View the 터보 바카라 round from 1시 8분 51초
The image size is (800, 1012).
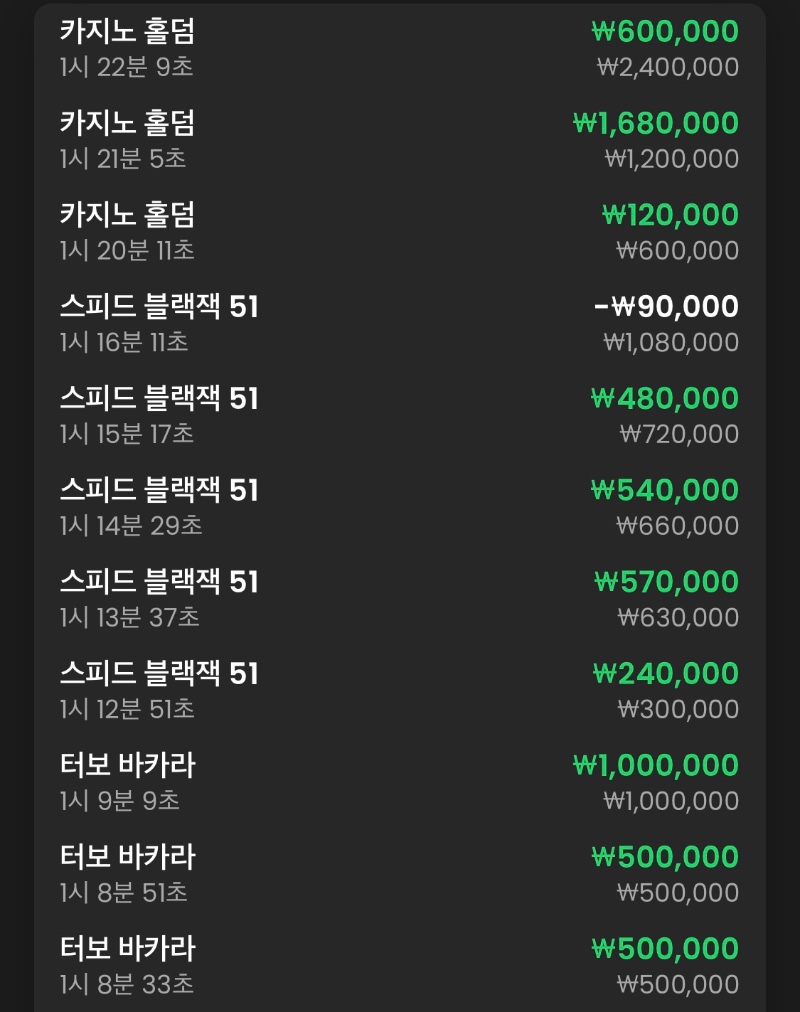[400, 874]
